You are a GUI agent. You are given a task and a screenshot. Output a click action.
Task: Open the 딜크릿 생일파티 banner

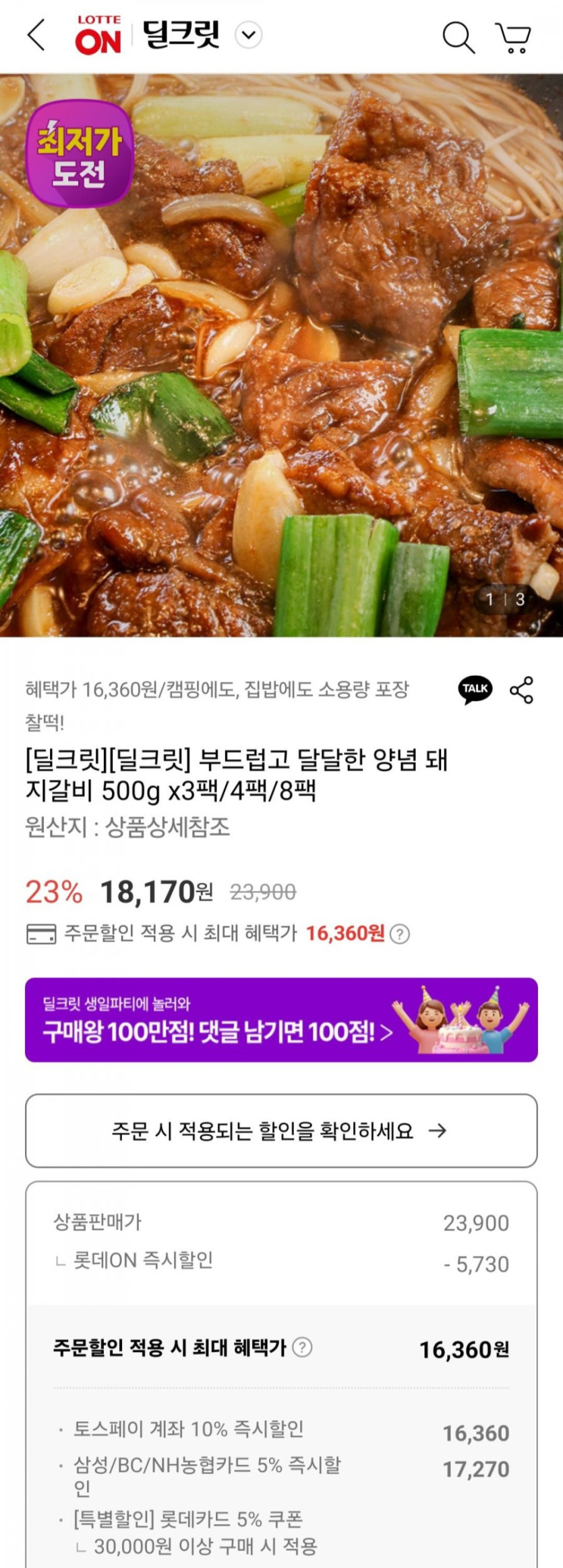coord(281,1019)
